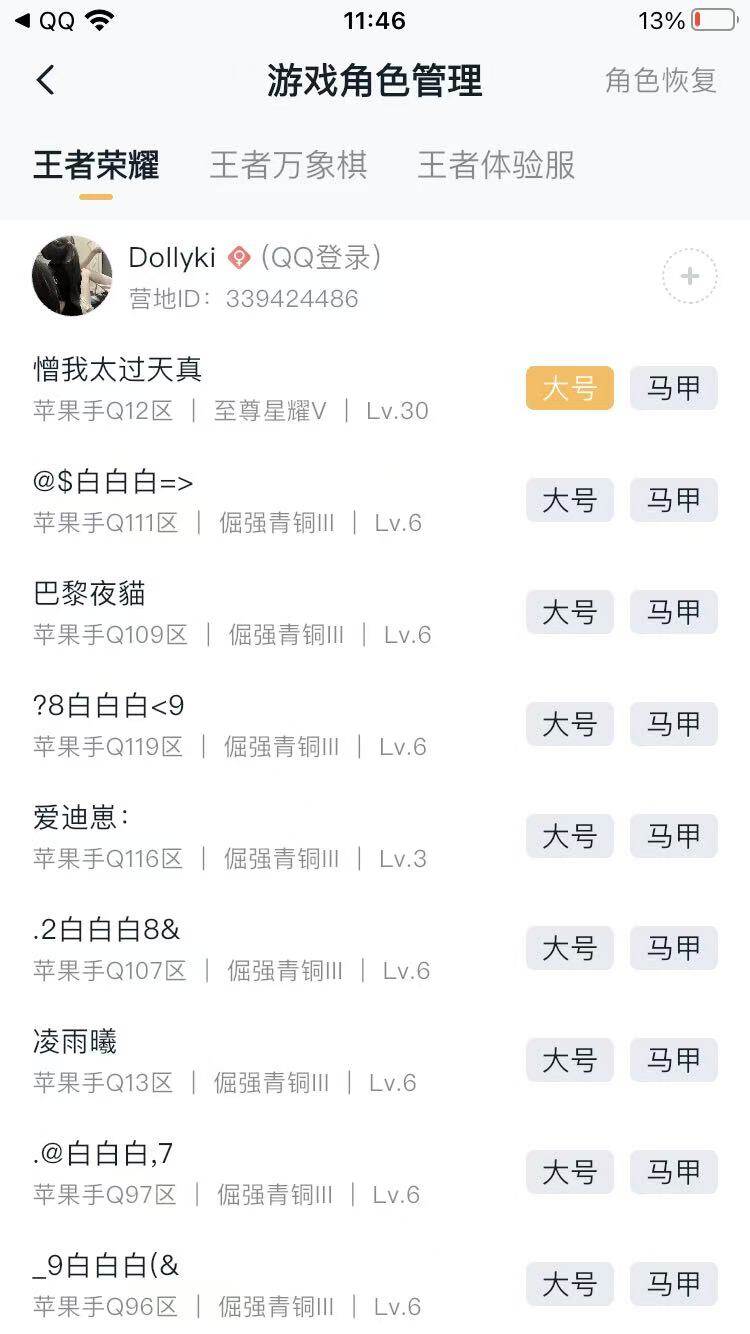The width and height of the screenshot is (750, 1334).
Task: Click the 马甲 button for .@白白白,7
Action: coord(673,1172)
